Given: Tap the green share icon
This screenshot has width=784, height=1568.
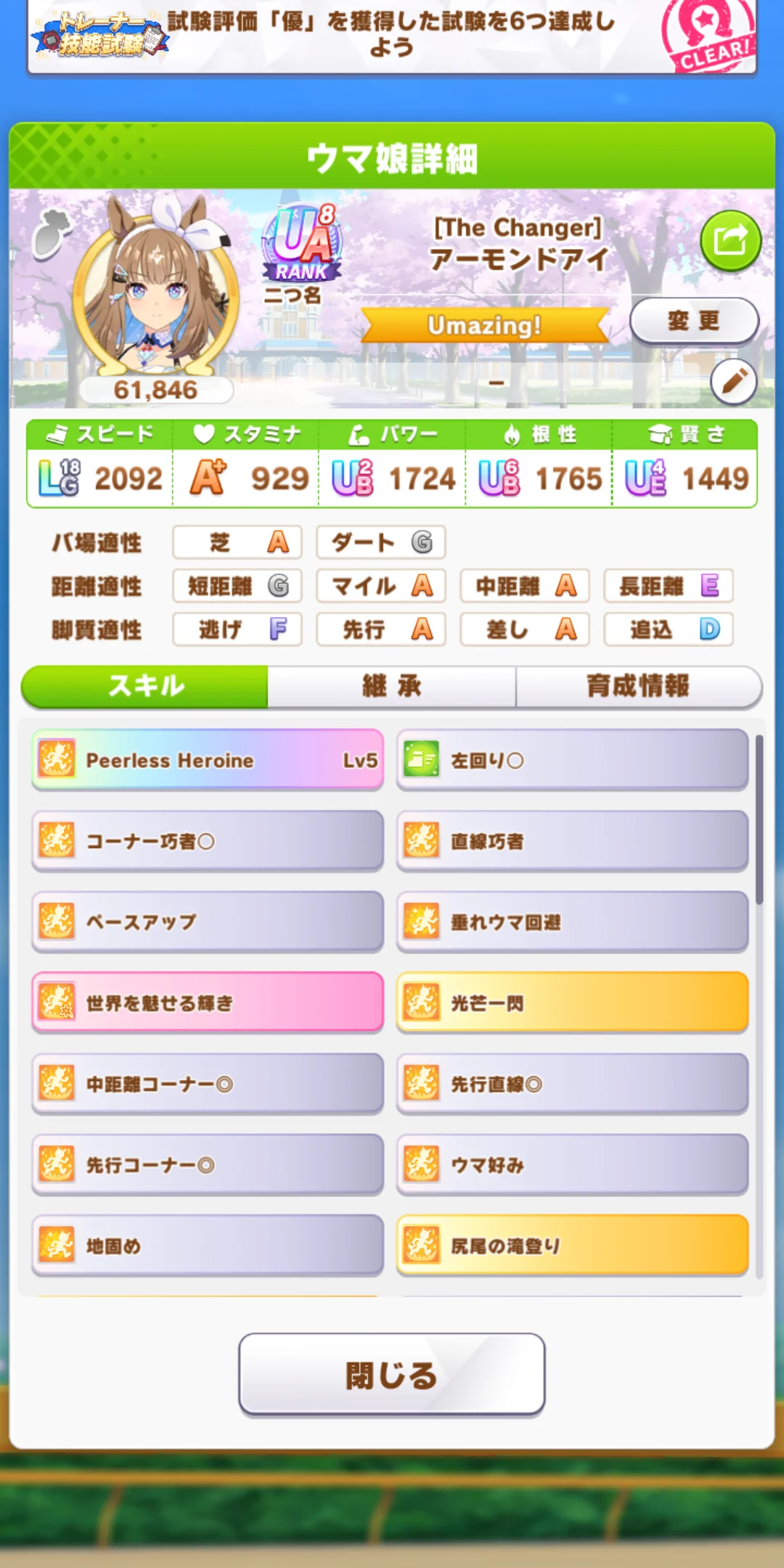Looking at the screenshot, I should pos(730,241).
